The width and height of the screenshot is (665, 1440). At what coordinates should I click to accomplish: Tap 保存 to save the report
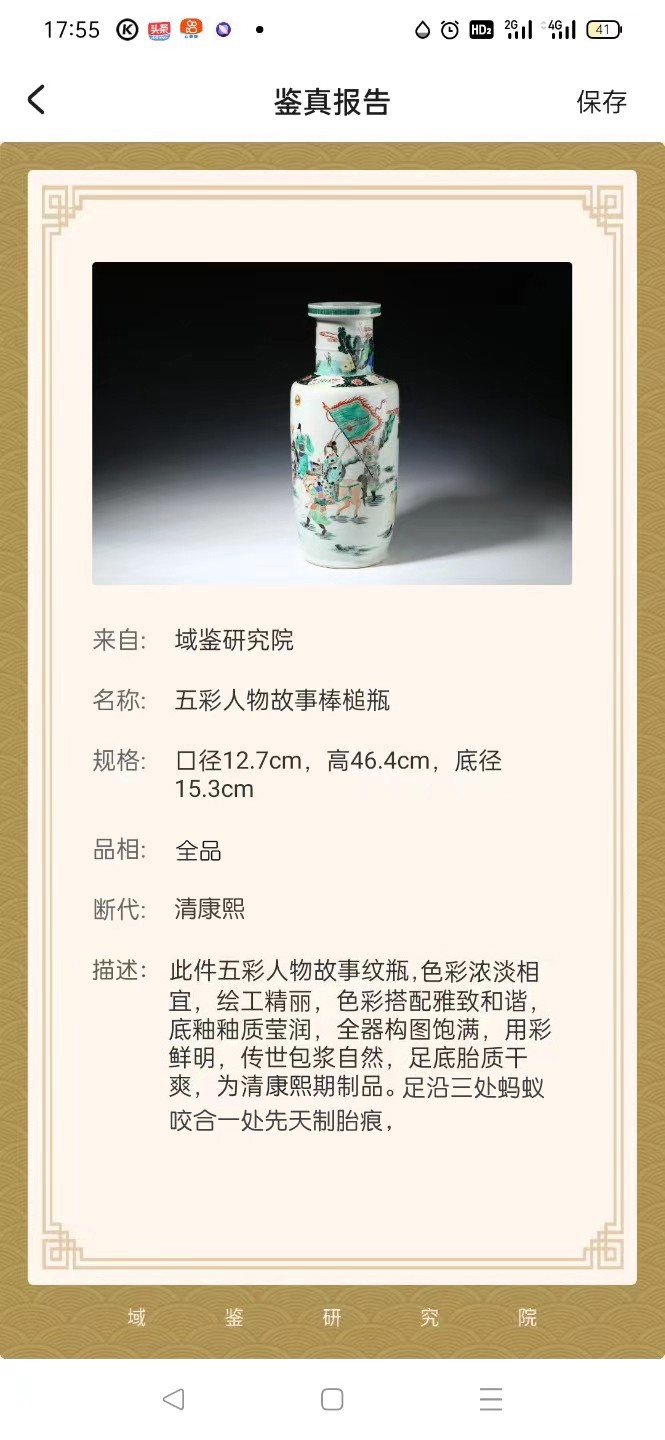click(601, 101)
